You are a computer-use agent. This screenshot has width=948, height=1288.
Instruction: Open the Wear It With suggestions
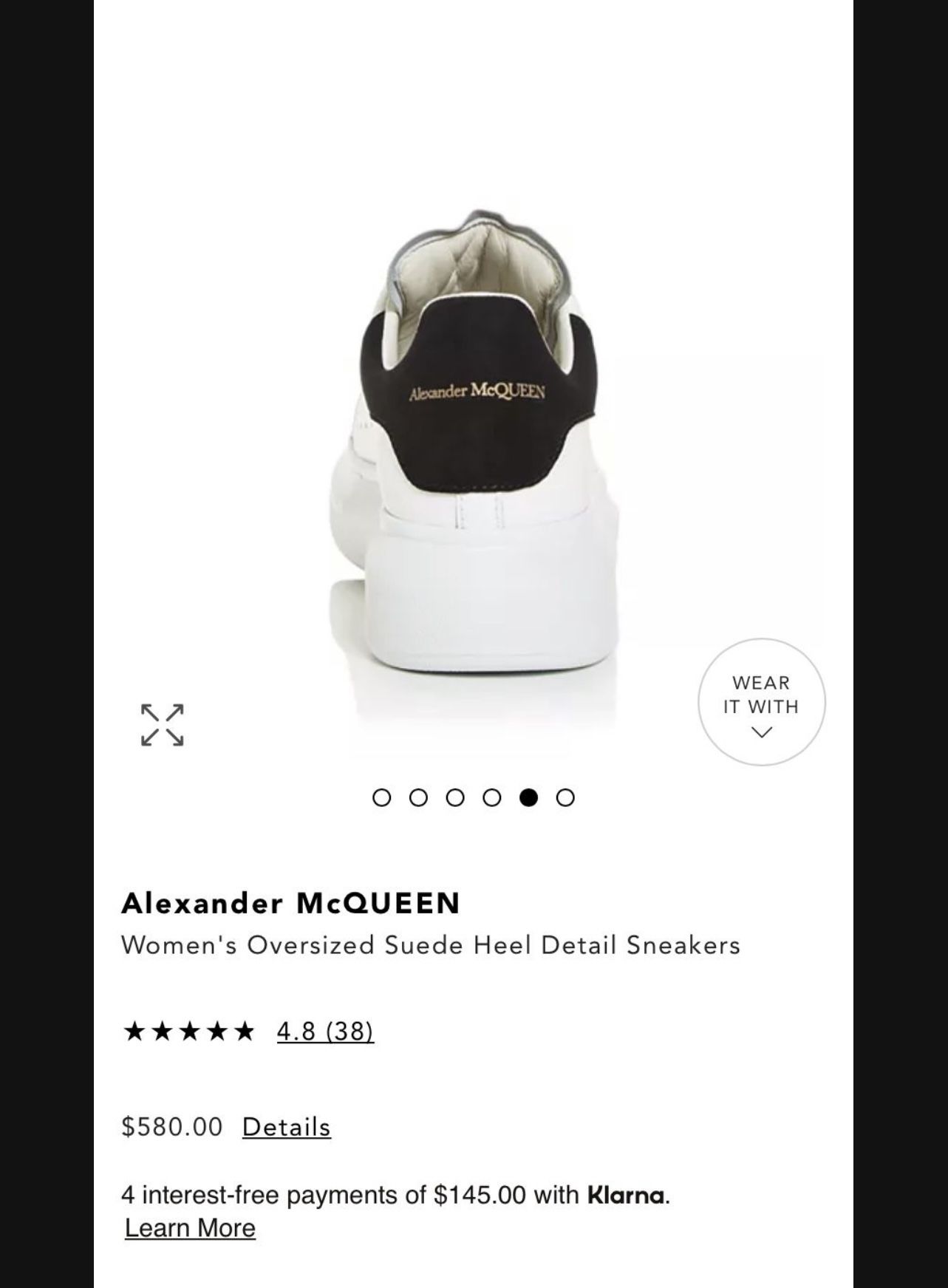761,702
